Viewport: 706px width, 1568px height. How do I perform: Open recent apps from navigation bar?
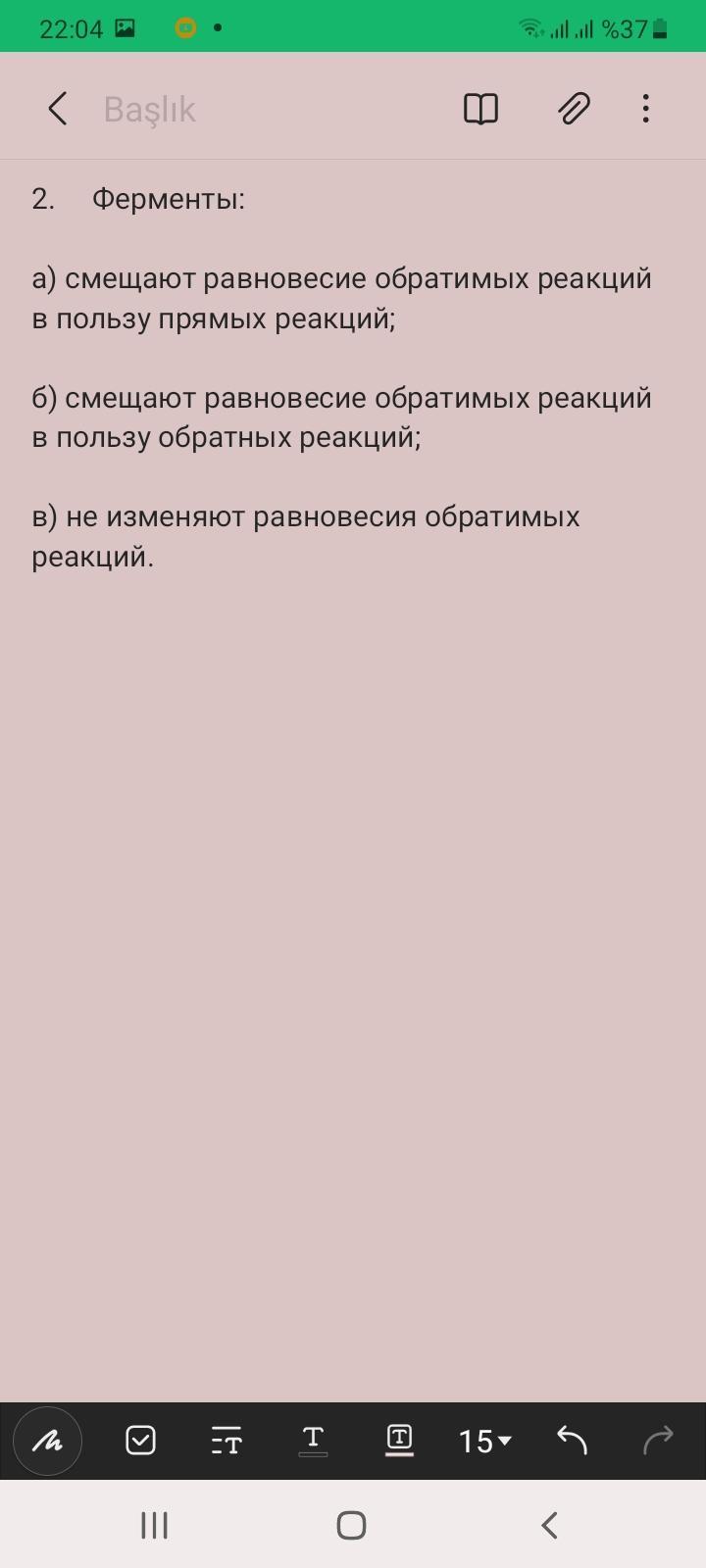pyautogui.click(x=155, y=1525)
